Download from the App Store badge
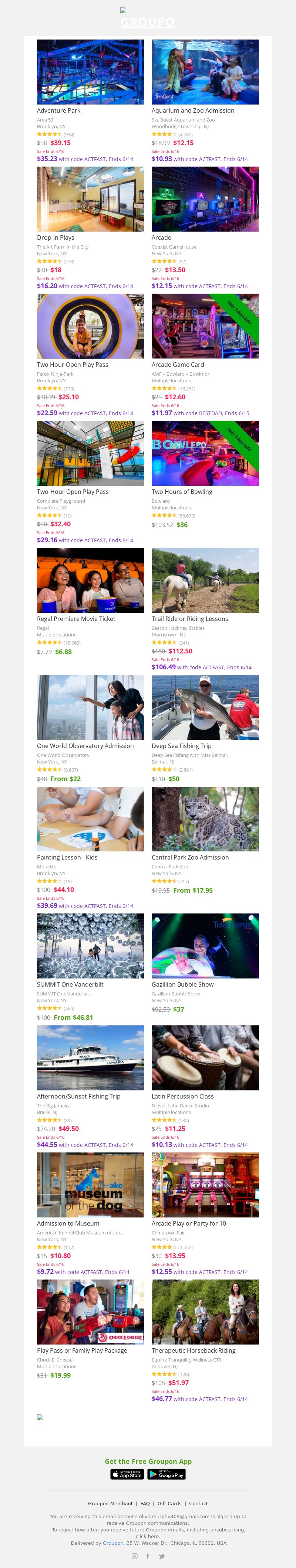The width and height of the screenshot is (296, 1568). pyautogui.click(x=128, y=1474)
